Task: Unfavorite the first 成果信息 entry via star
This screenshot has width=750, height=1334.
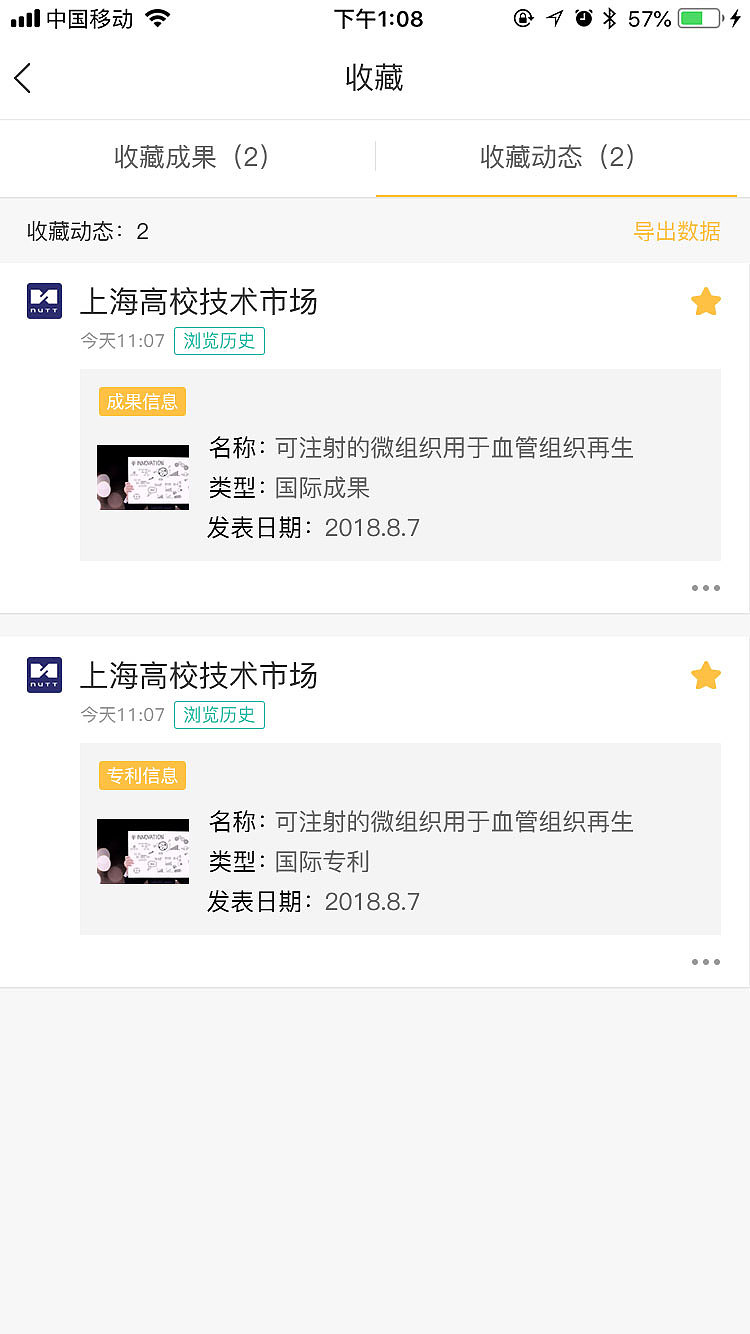Action: [x=706, y=301]
